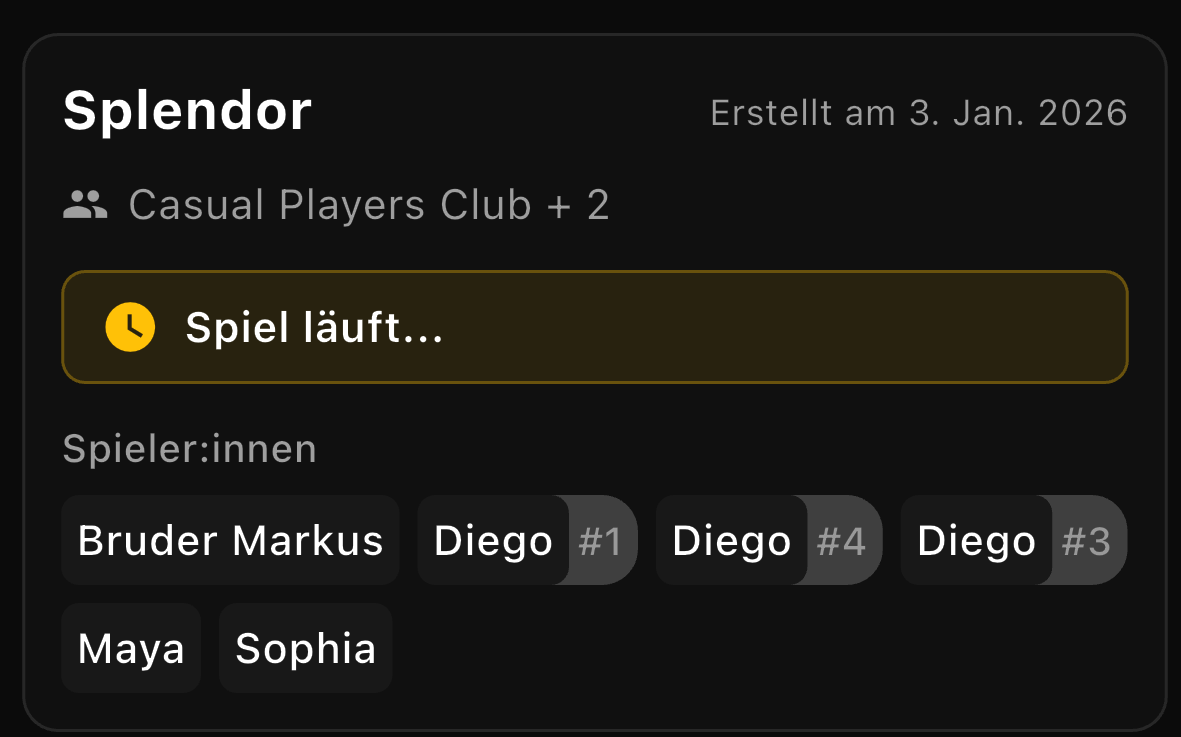The image size is (1181, 737).
Task: Select the Diego #3 player chip
Action: coord(1013,541)
